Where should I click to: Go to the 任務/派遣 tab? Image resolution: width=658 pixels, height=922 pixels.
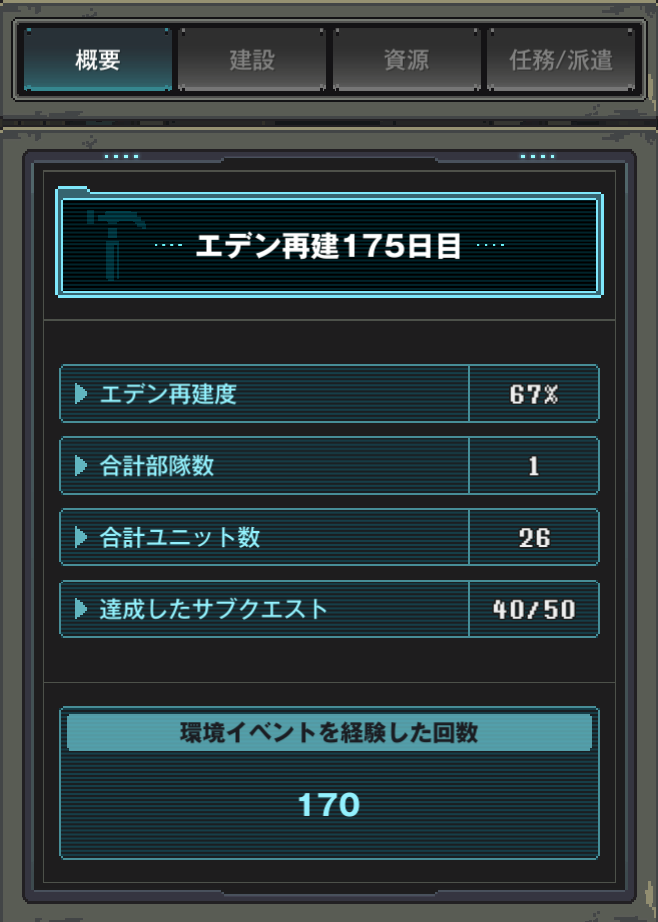560,60
